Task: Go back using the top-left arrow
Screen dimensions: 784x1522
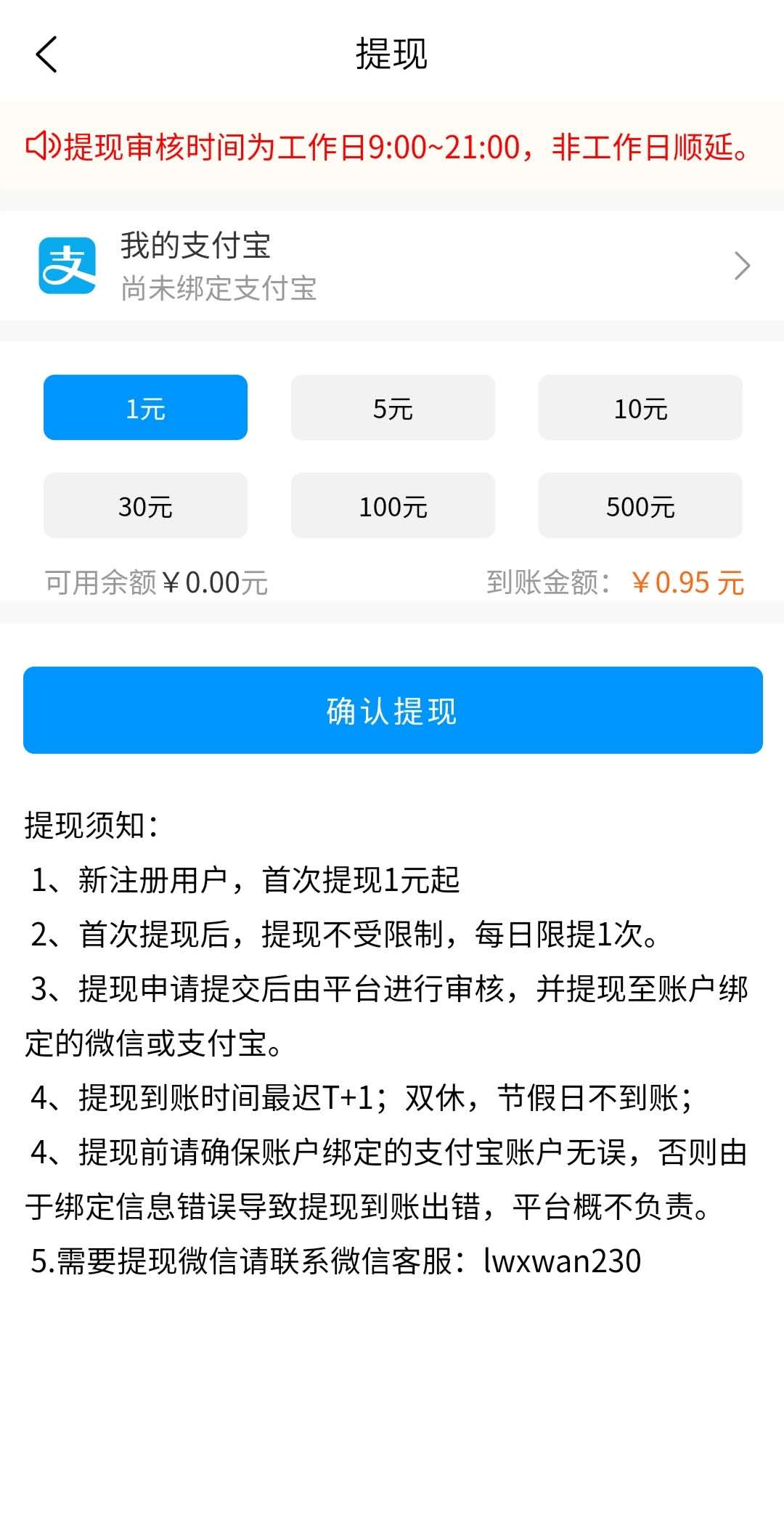Action: [x=46, y=54]
